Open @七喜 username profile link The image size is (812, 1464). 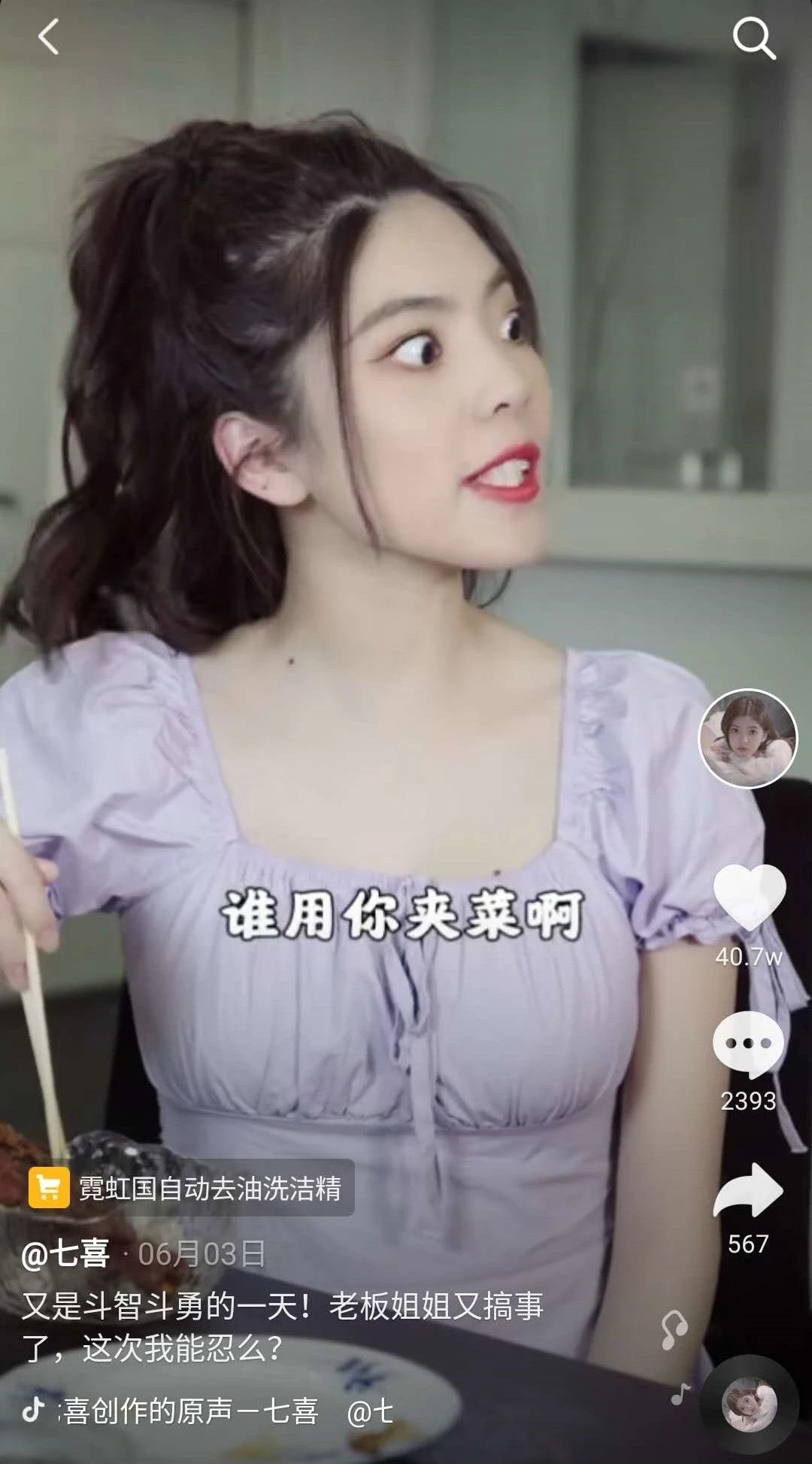tap(66, 1254)
